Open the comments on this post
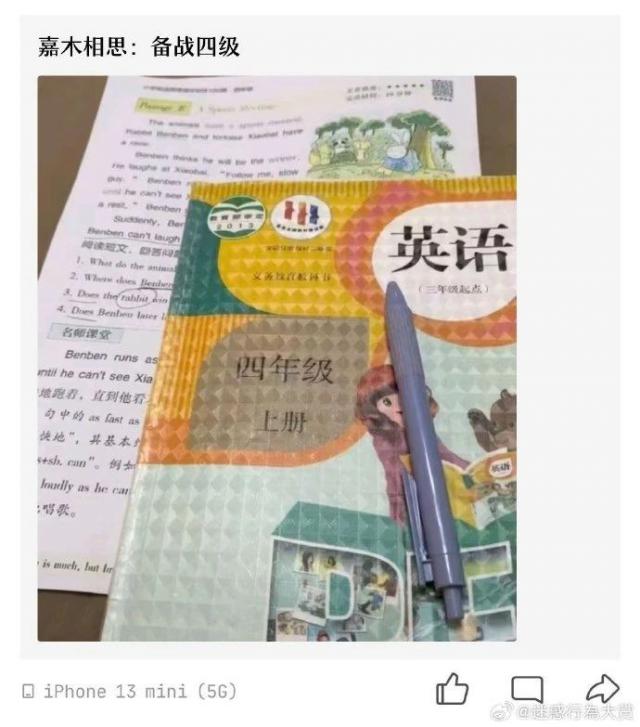 [528, 689]
